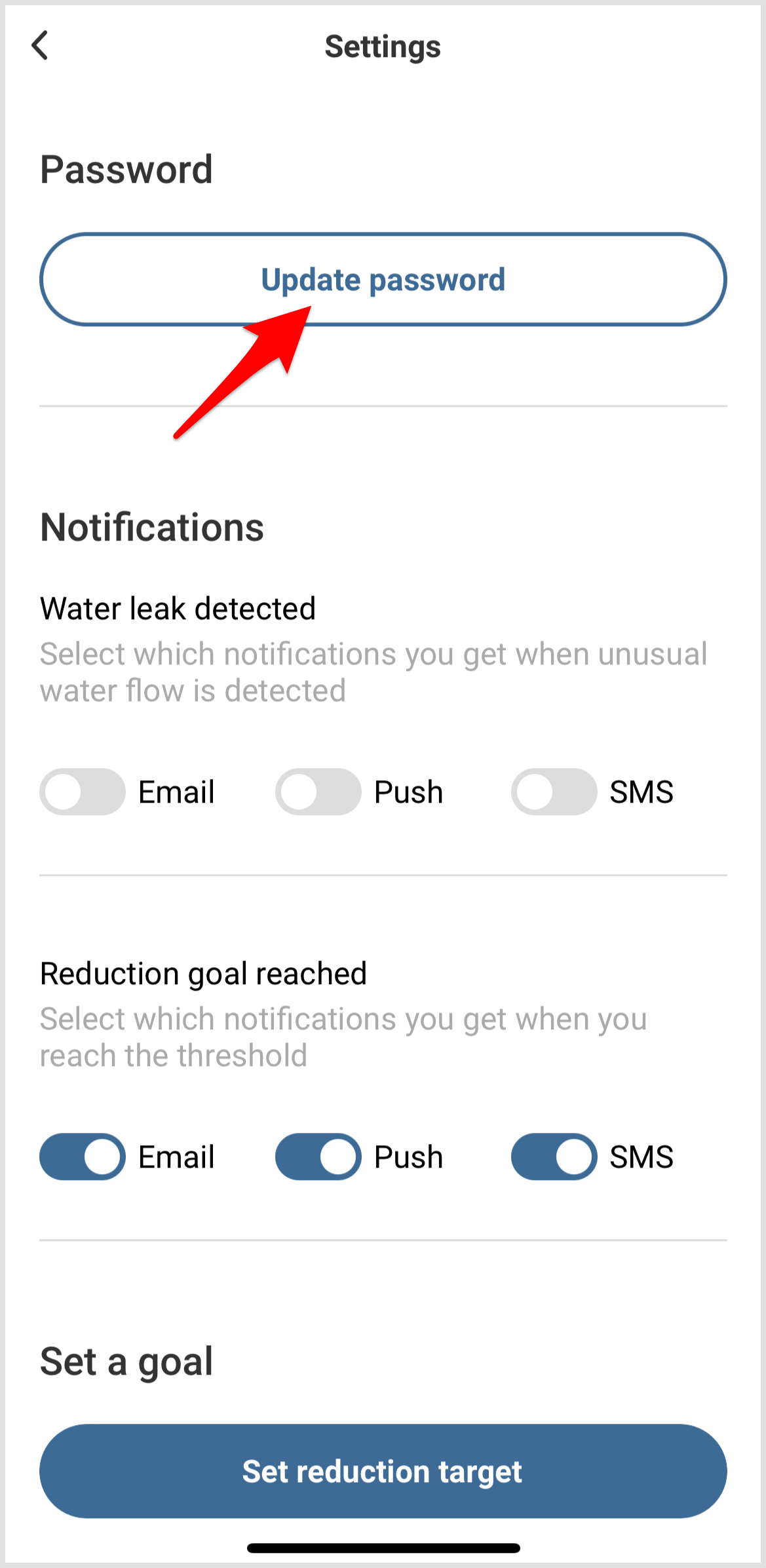Enable Email for water leak alerts

click(83, 792)
